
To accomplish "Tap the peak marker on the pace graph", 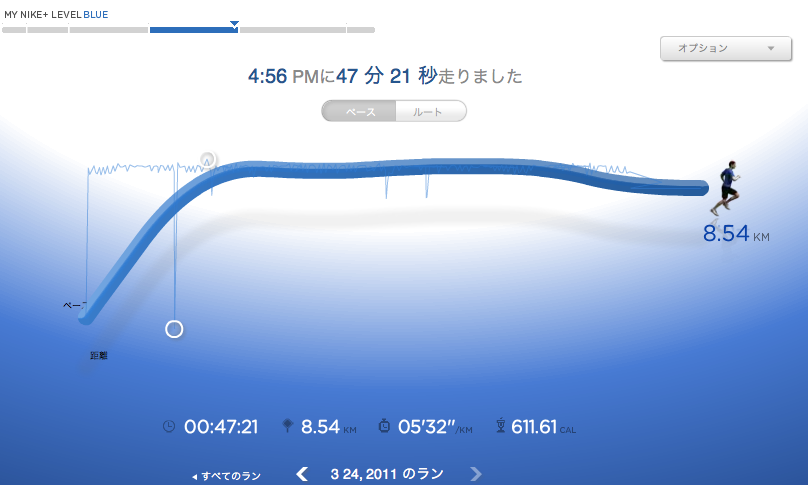I will [x=207, y=160].
